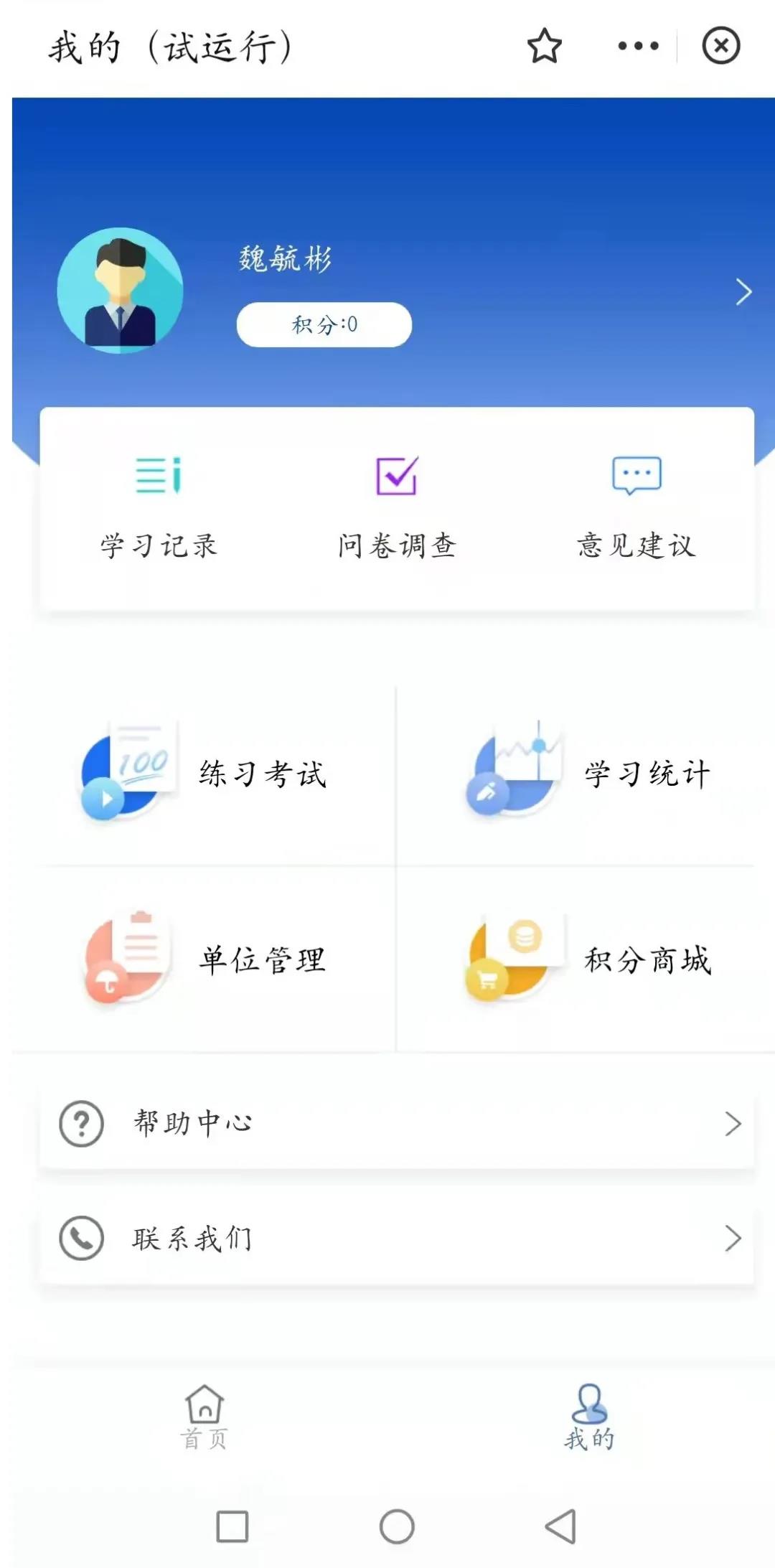Favorite this mini program with the star
The width and height of the screenshot is (775, 1568).
pyautogui.click(x=545, y=46)
